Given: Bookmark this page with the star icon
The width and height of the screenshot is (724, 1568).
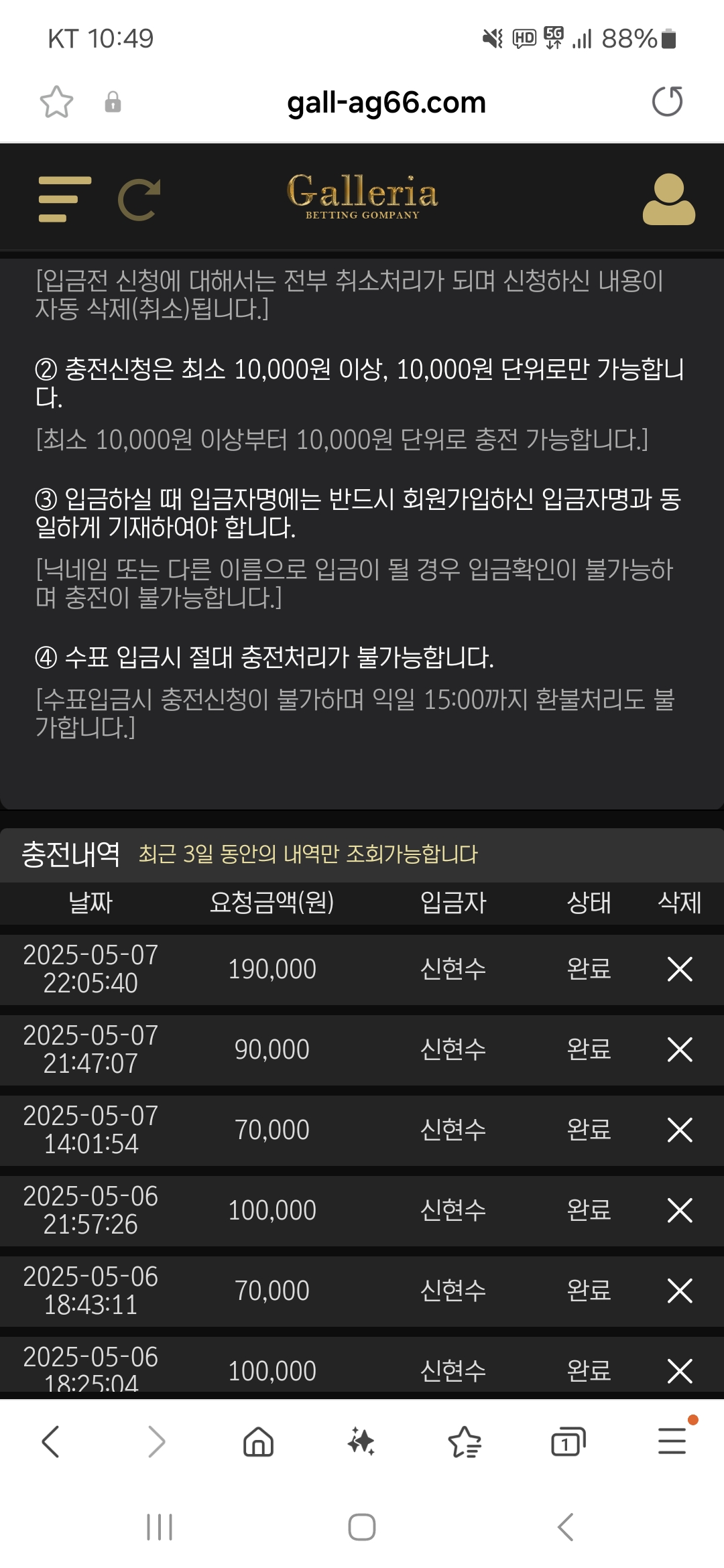Looking at the screenshot, I should 56,102.
